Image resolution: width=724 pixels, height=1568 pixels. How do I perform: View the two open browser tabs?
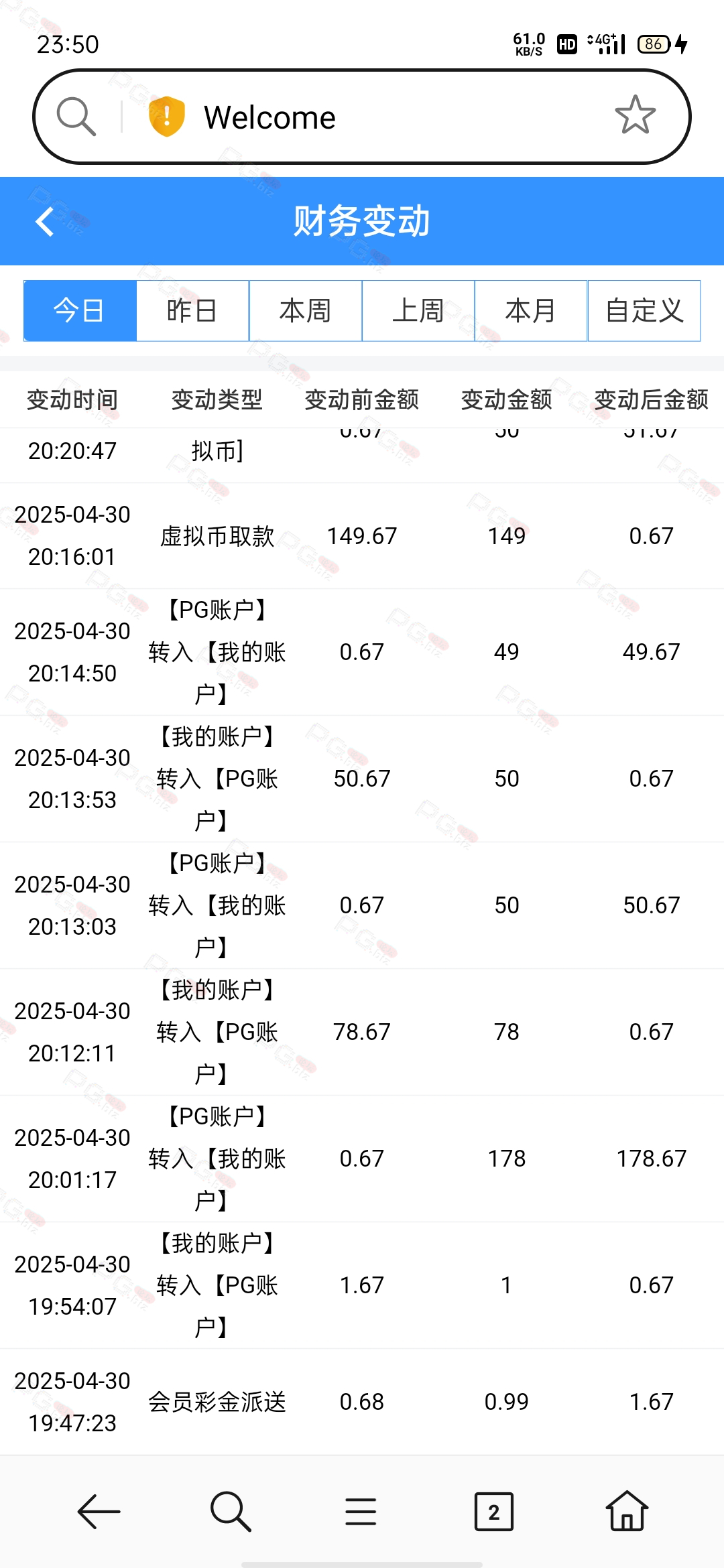[494, 1512]
